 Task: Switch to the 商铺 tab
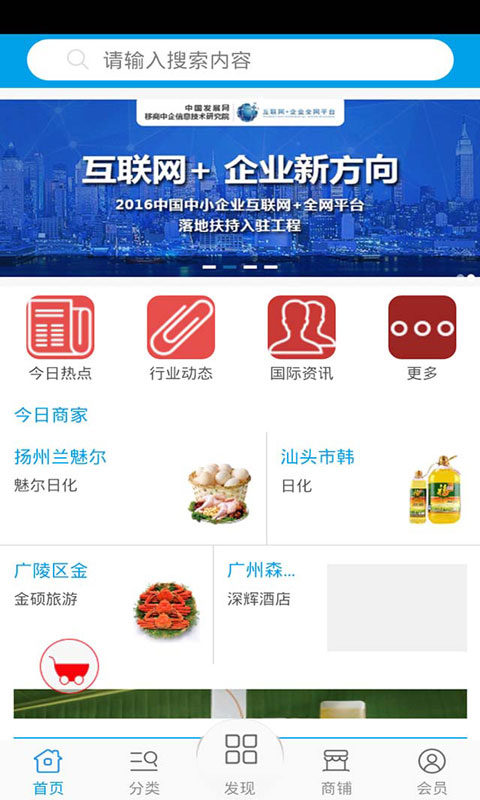tap(336, 771)
